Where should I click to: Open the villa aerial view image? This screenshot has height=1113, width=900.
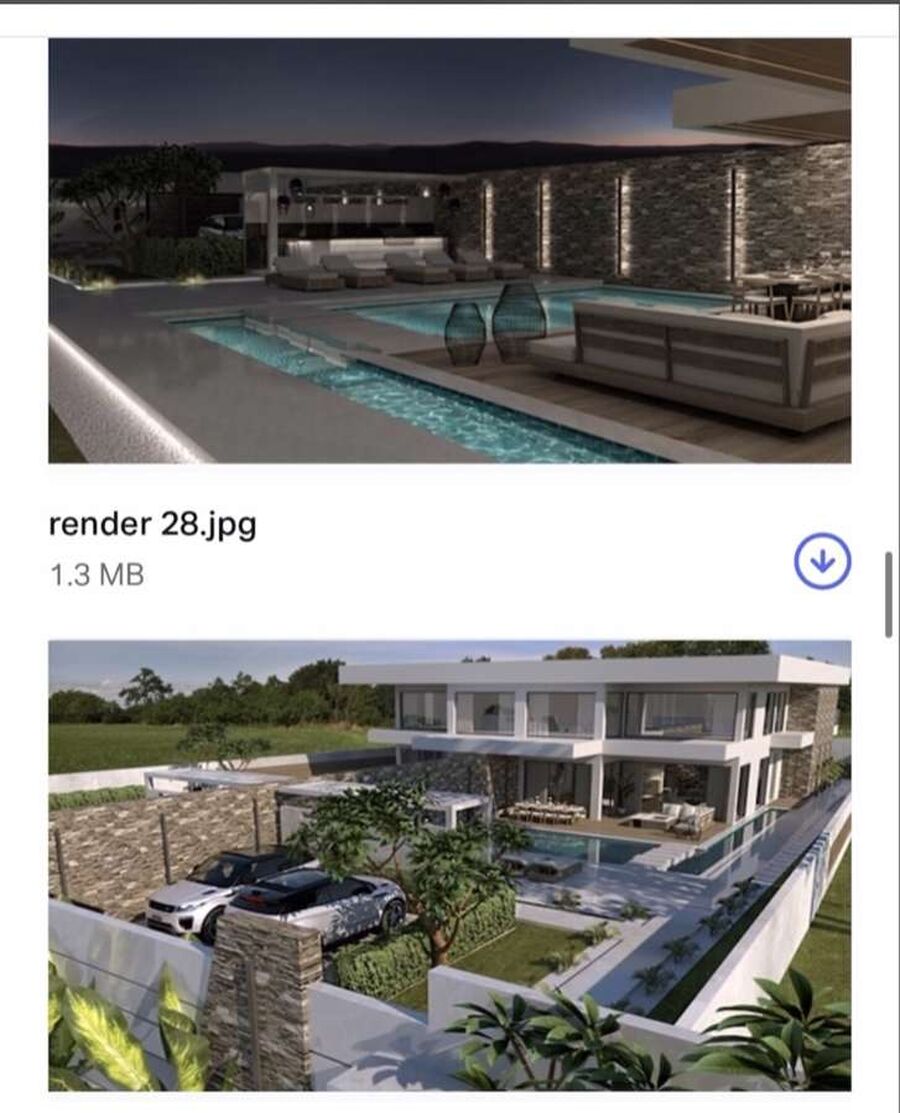[450, 865]
